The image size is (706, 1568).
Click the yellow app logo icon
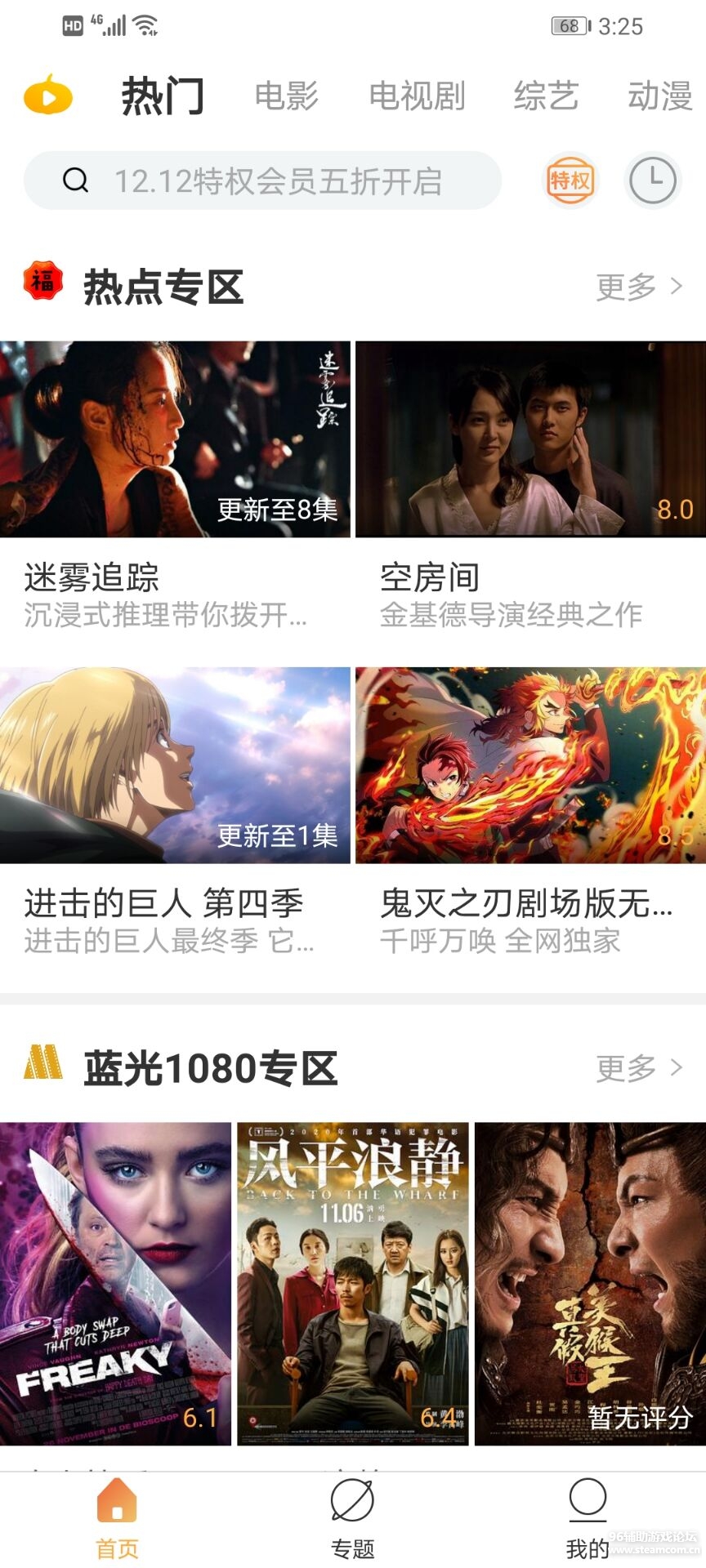(47, 96)
